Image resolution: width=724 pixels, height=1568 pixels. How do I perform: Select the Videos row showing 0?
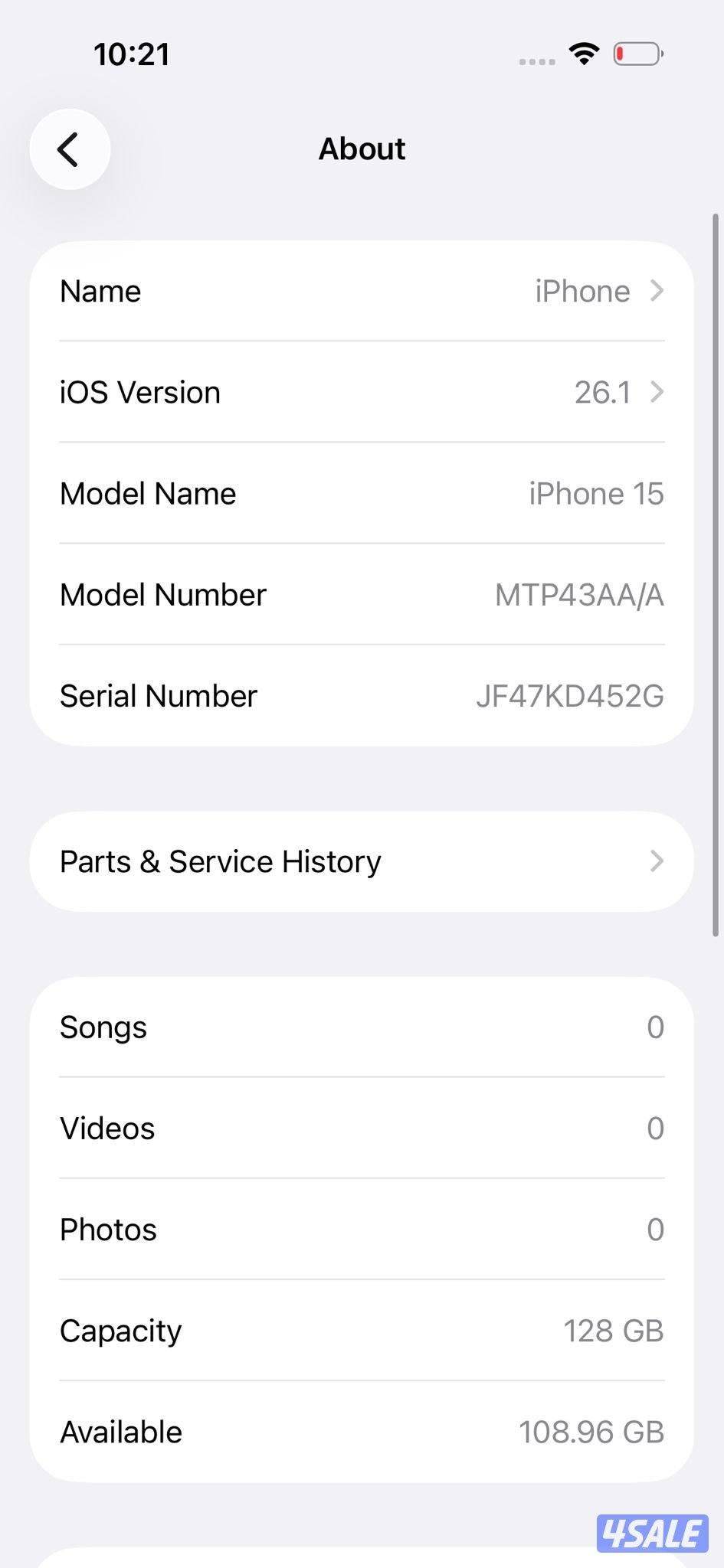click(362, 1129)
